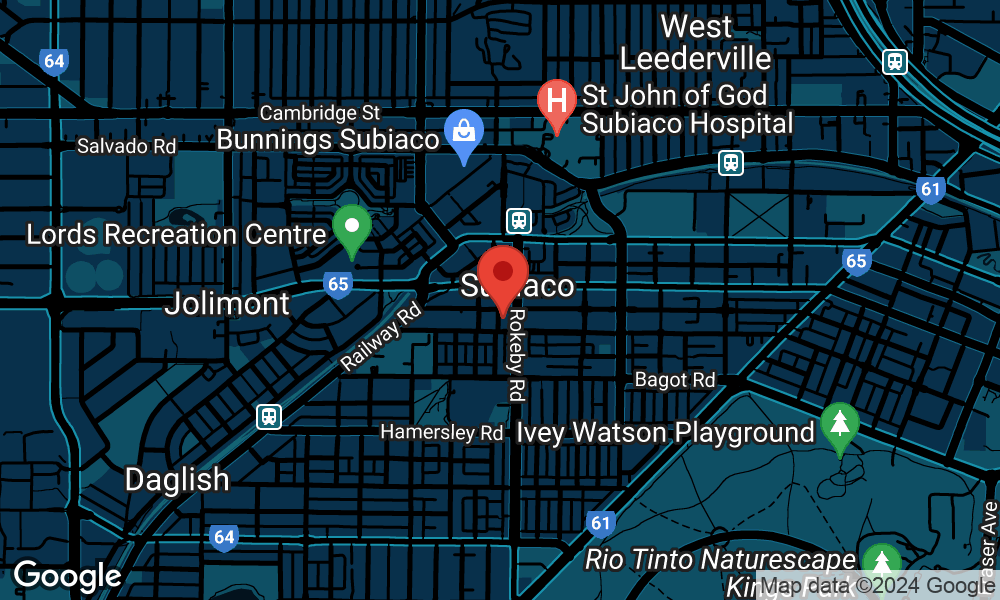The image size is (1000, 600).
Task: Open the Rio Tinto Naturescape marker
Action: click(880, 562)
